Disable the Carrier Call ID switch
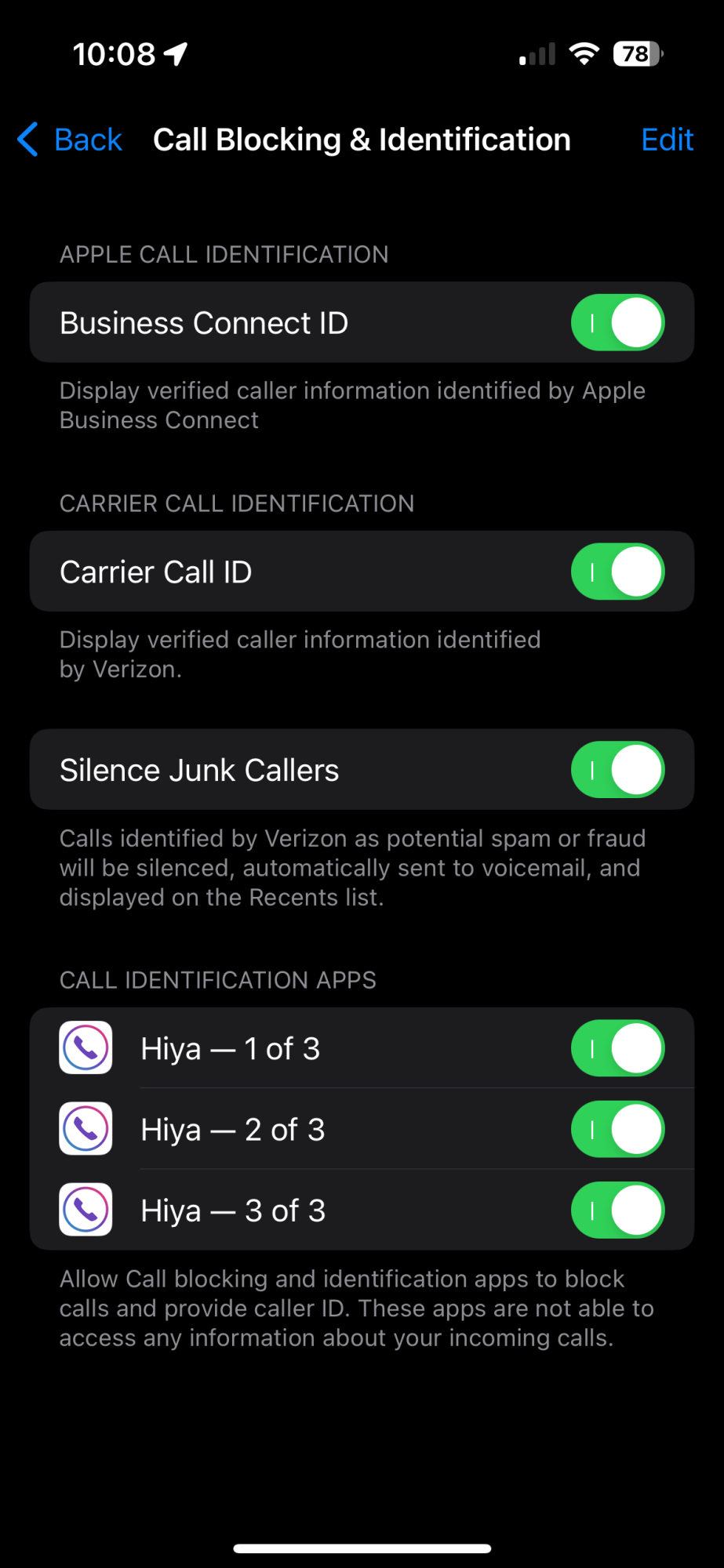The height and width of the screenshot is (1568, 724). 617,572
